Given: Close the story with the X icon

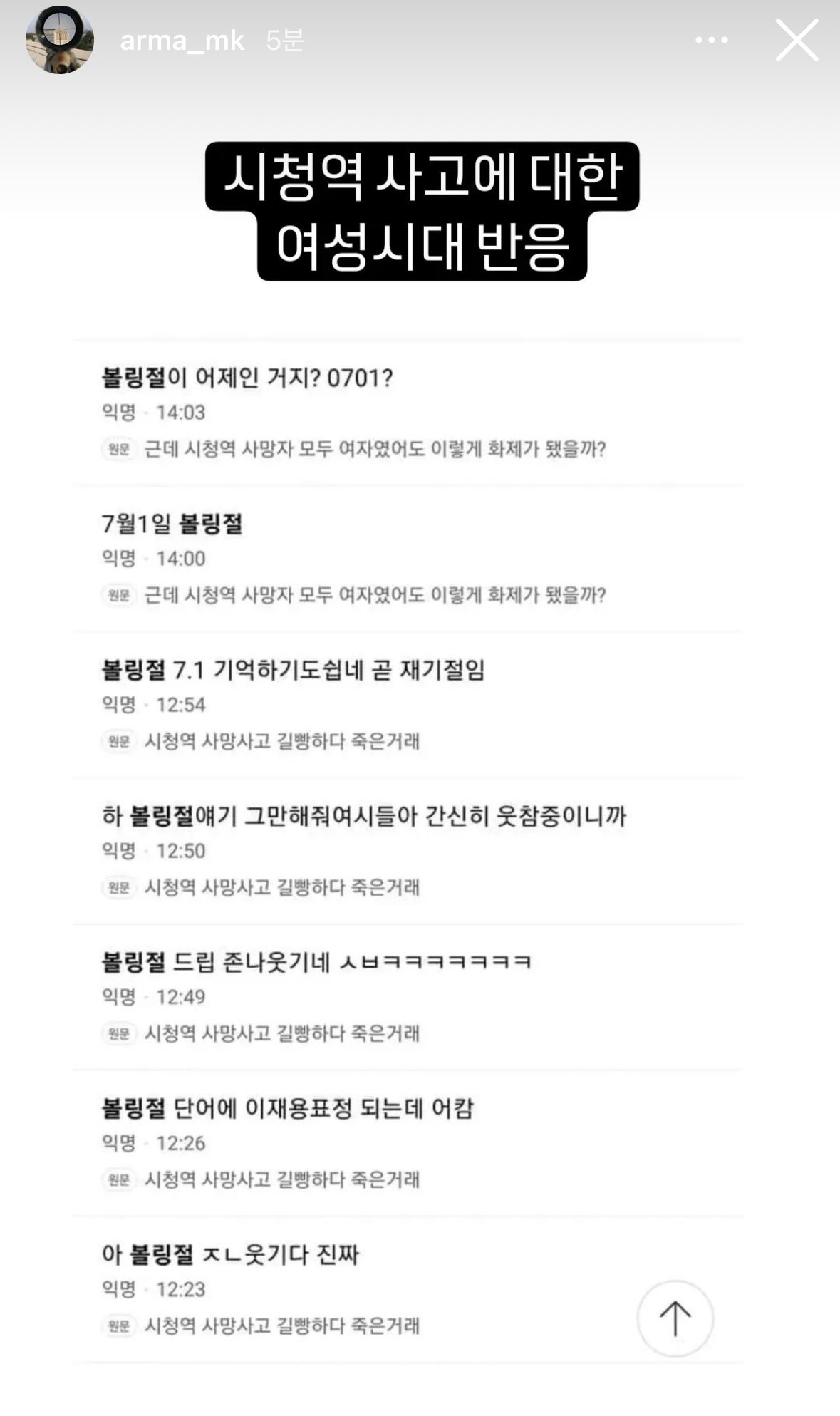Looking at the screenshot, I should coord(797,41).
